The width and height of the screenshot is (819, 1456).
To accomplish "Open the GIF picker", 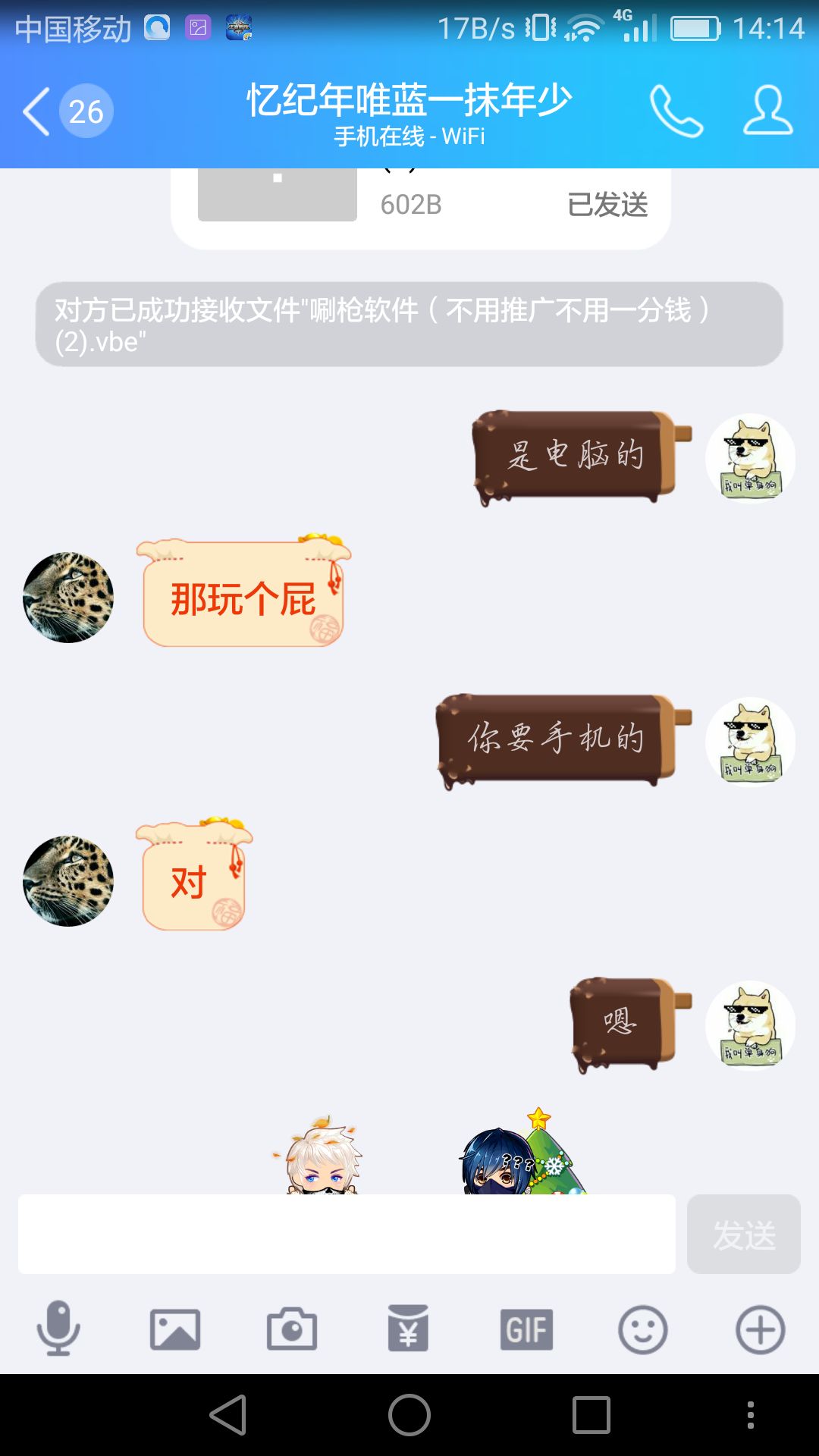I will [526, 1328].
